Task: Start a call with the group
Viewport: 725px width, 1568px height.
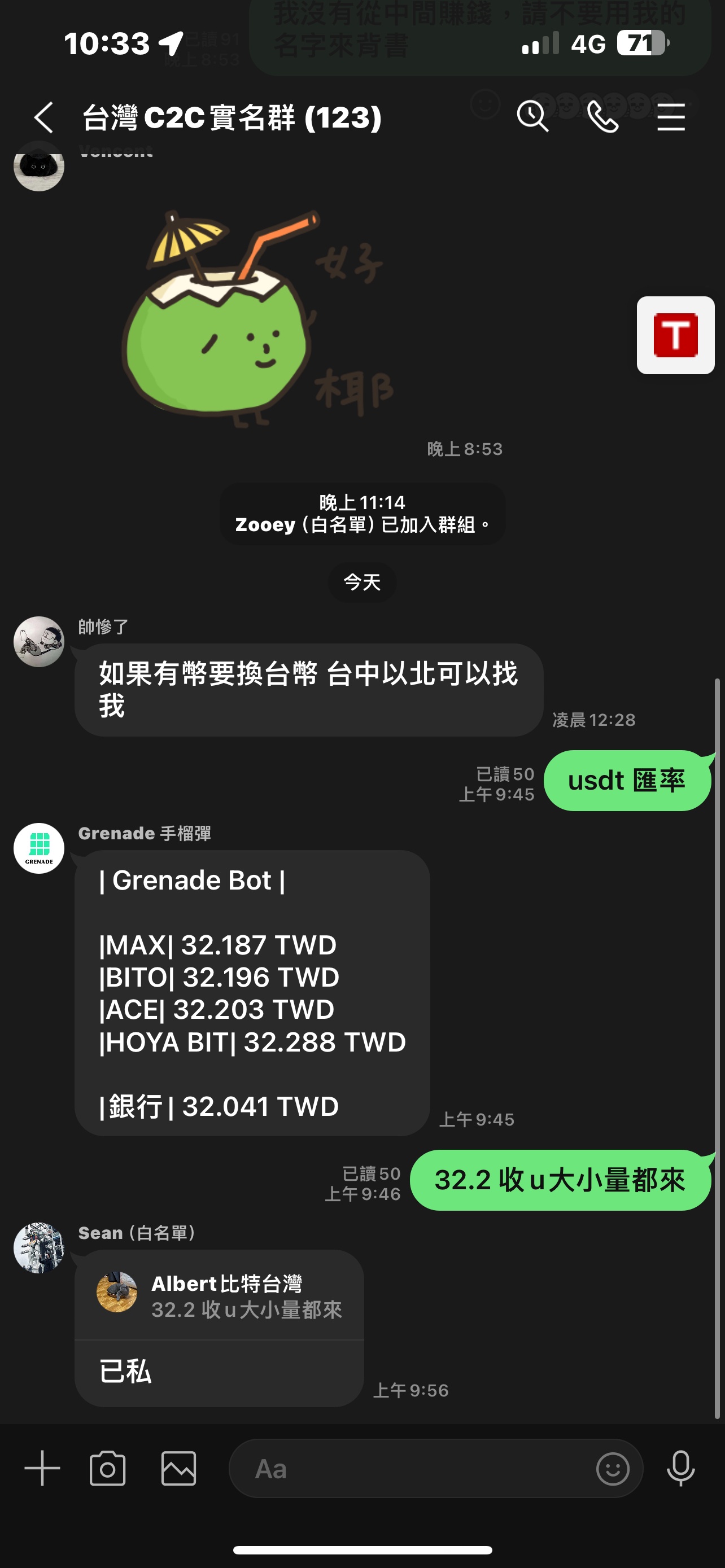Action: pyautogui.click(x=602, y=116)
